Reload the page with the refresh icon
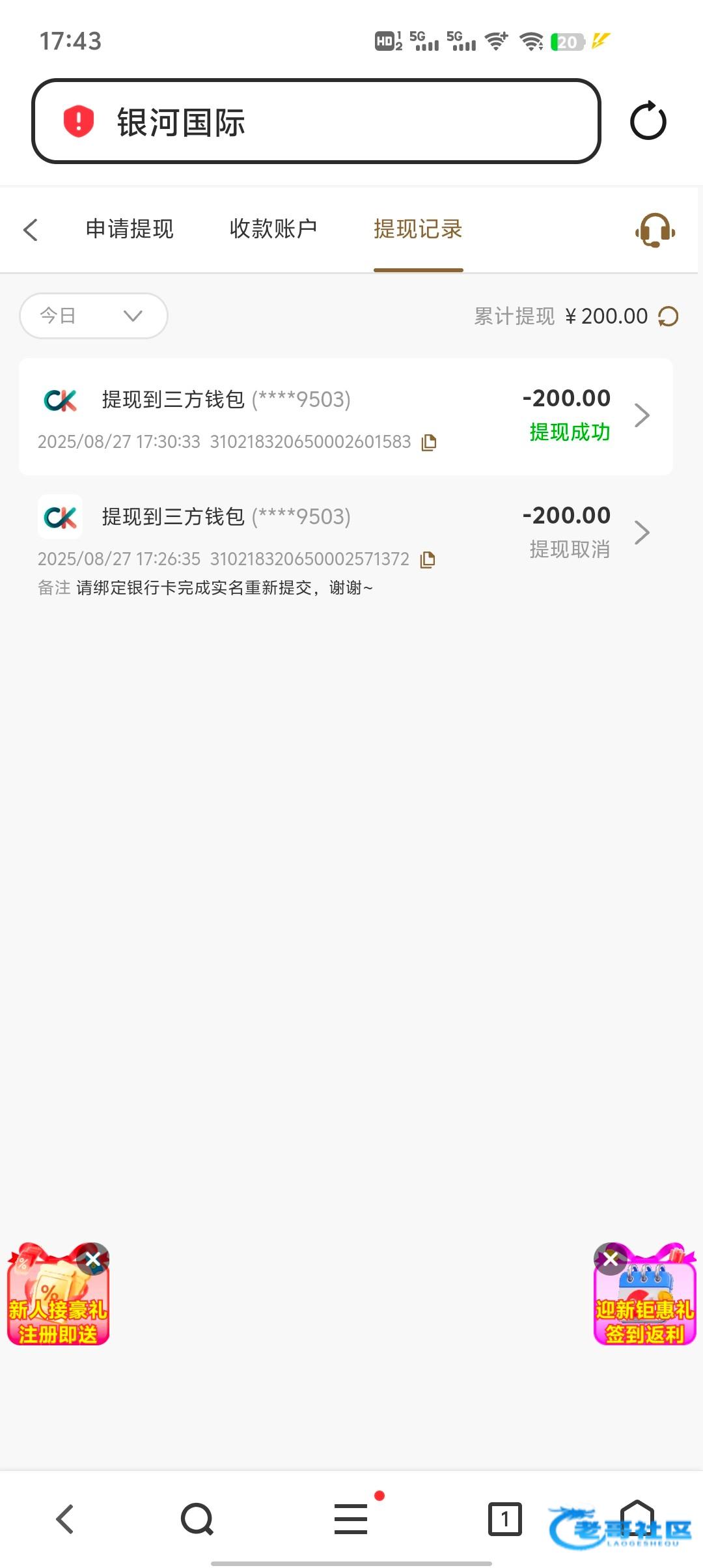Screen dimensions: 703x1568 [648, 121]
